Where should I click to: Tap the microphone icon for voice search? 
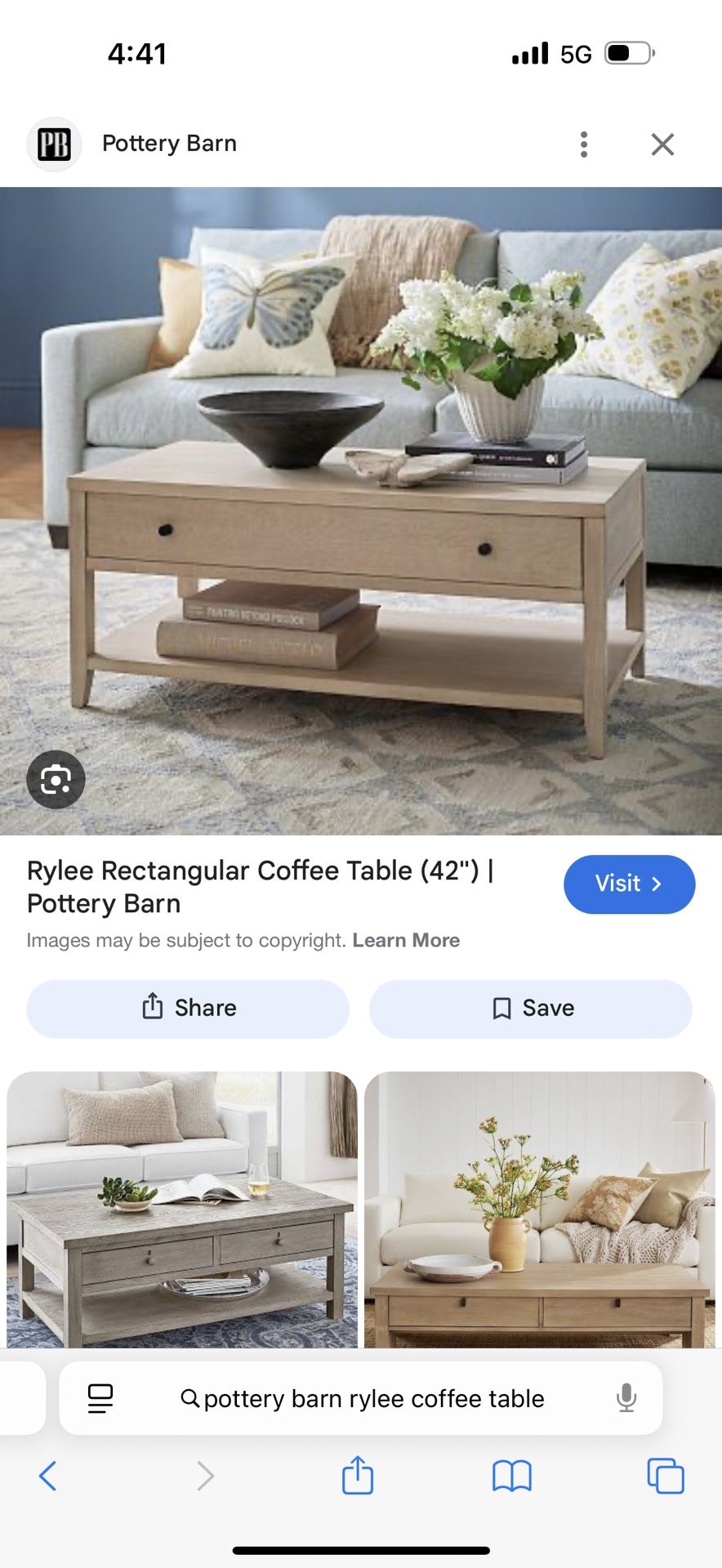click(626, 1398)
